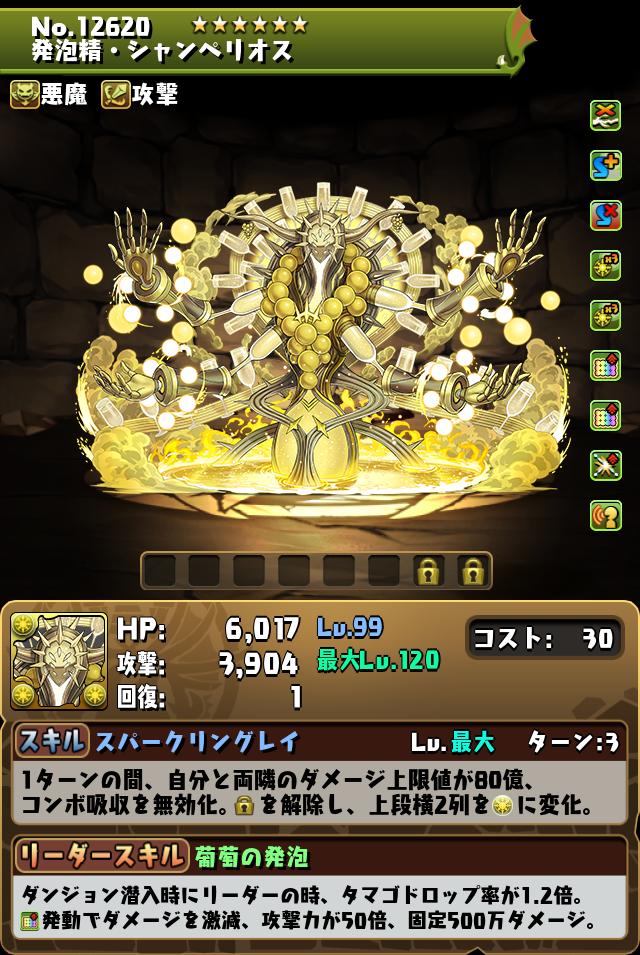Open the monster portrait thumbnail
This screenshot has width=640, height=955.
(x=59, y=661)
